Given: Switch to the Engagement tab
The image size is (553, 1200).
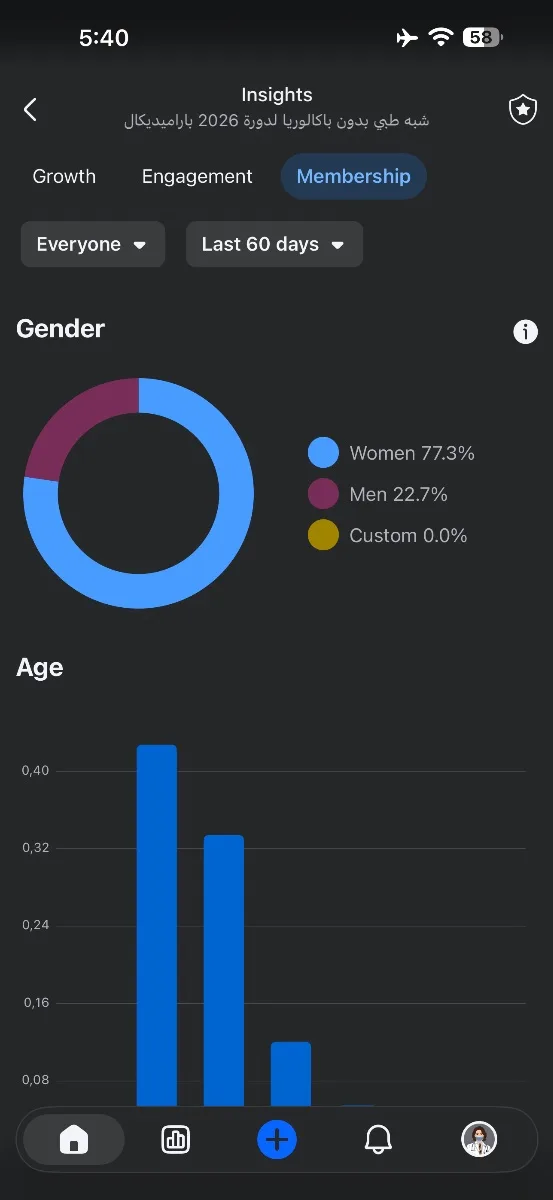Looking at the screenshot, I should point(197,176).
